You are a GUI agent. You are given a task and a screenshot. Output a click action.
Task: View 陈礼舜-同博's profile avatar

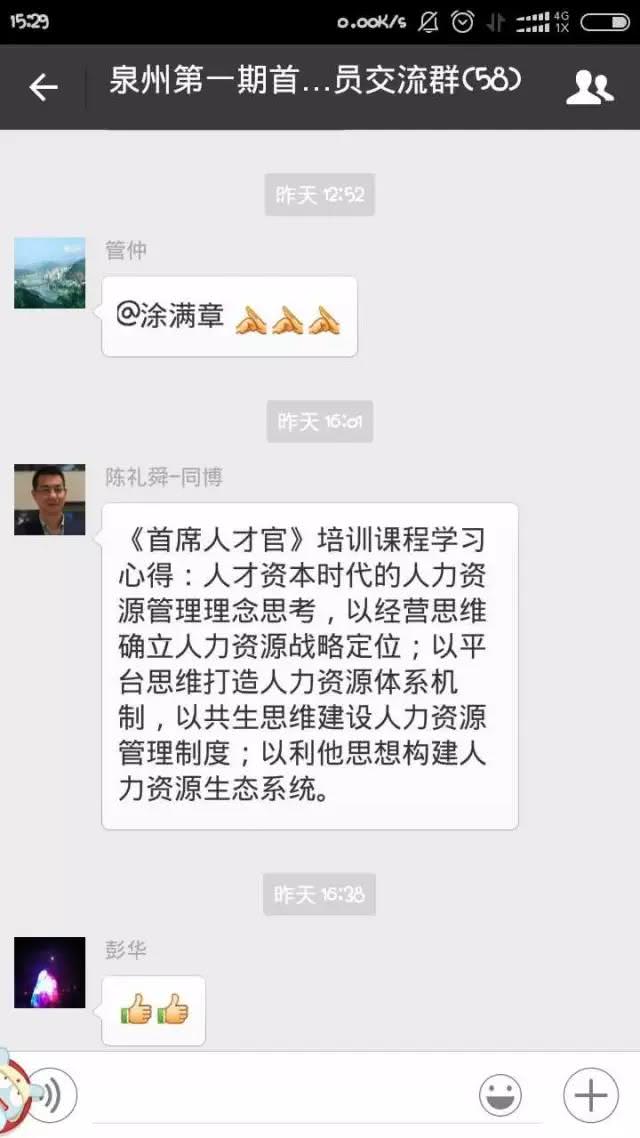pos(50,500)
